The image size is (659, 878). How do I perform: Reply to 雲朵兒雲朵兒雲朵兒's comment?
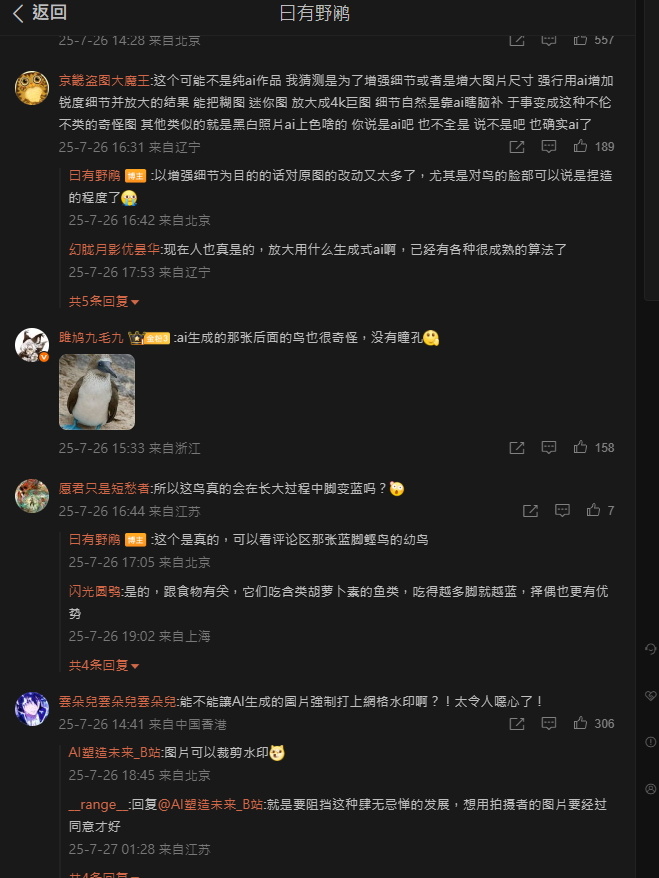tap(548, 723)
